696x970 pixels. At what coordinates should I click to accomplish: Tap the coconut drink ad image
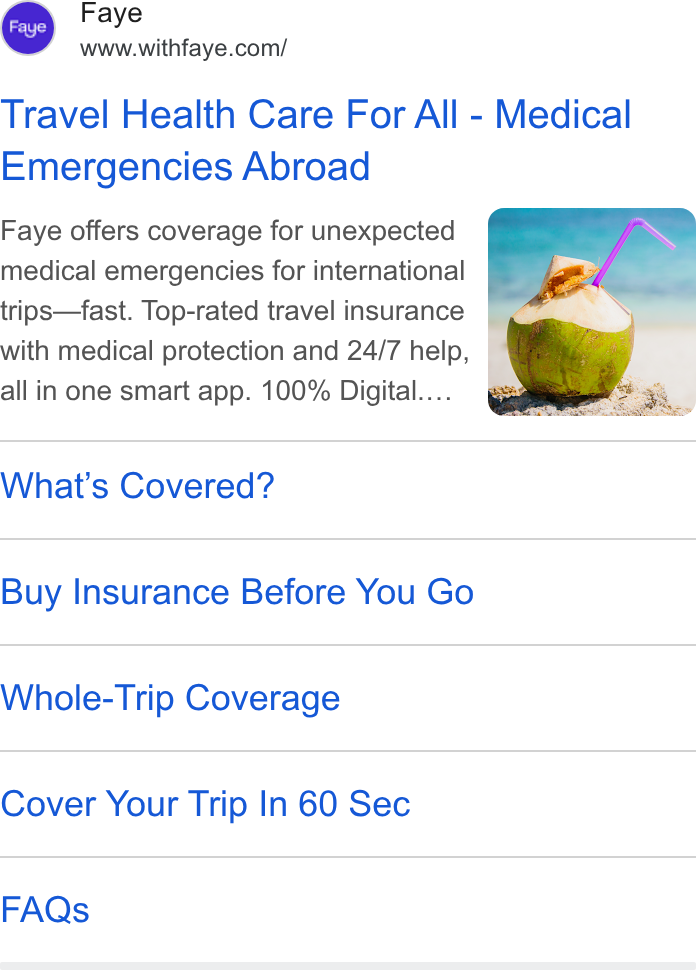591,312
